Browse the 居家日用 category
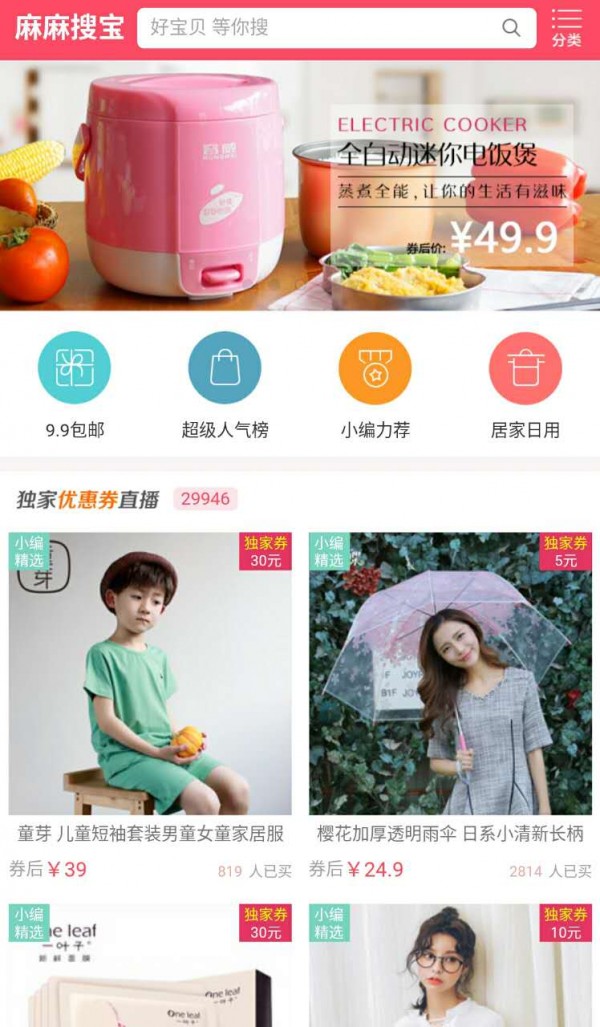 point(525,385)
